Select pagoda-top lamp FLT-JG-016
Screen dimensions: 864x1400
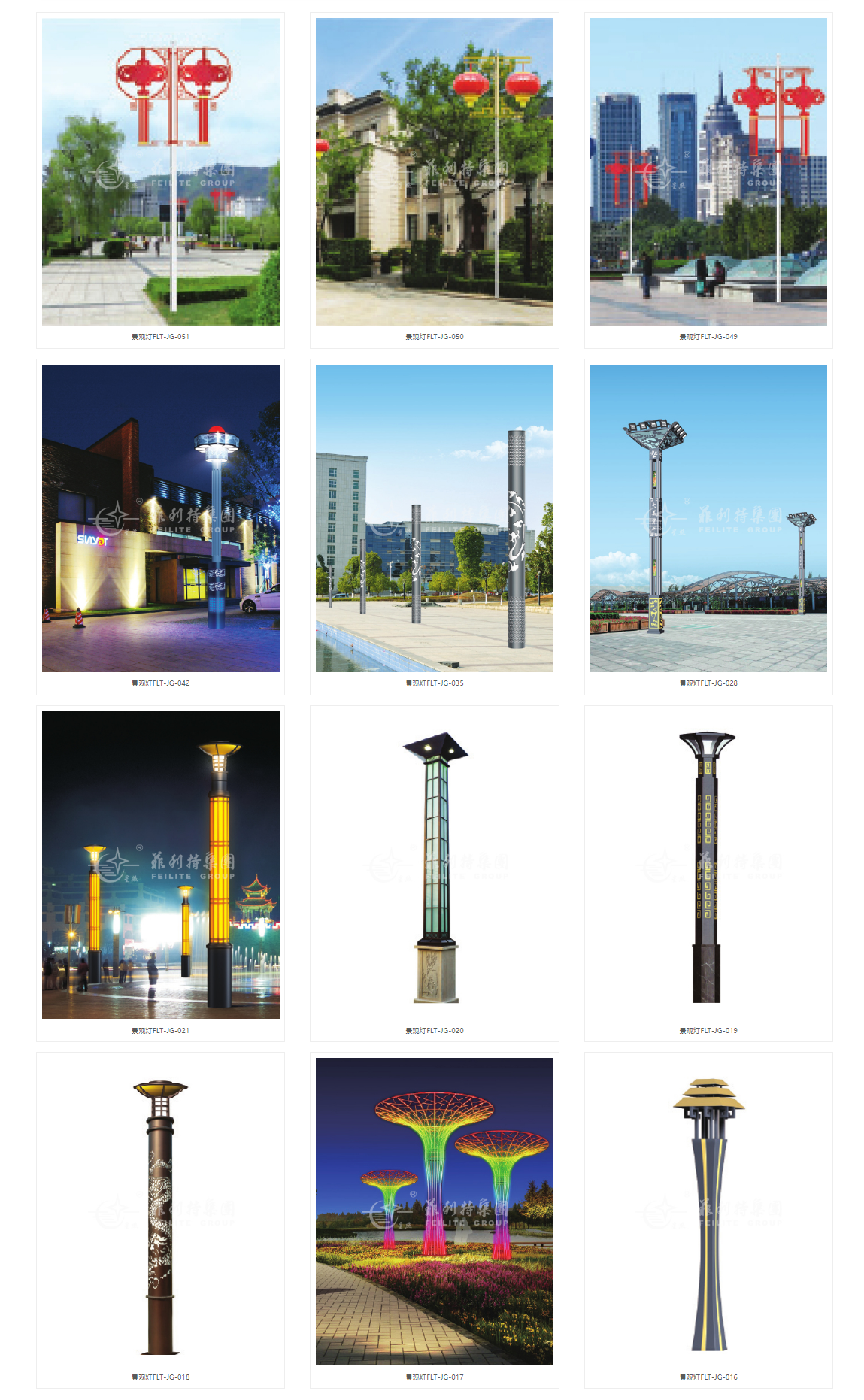708,1211
